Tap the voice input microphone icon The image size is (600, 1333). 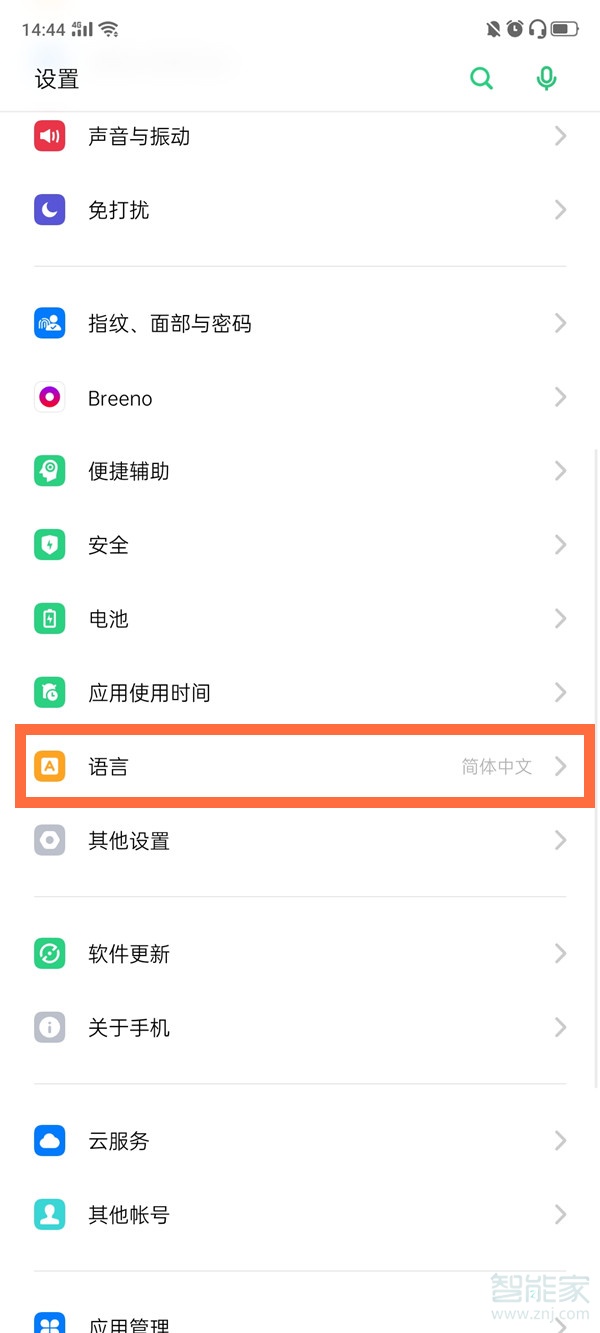[546, 78]
